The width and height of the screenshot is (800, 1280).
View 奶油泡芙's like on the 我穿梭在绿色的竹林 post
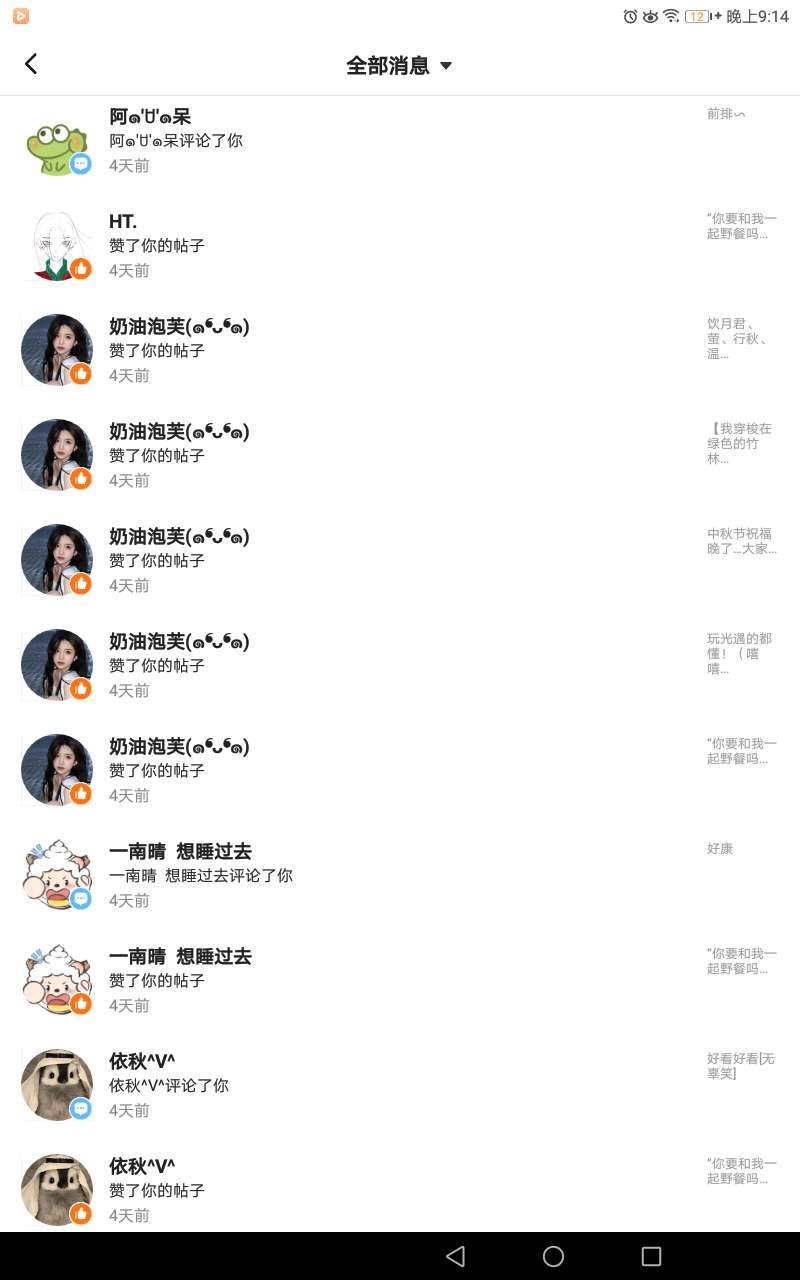pyautogui.click(x=400, y=456)
